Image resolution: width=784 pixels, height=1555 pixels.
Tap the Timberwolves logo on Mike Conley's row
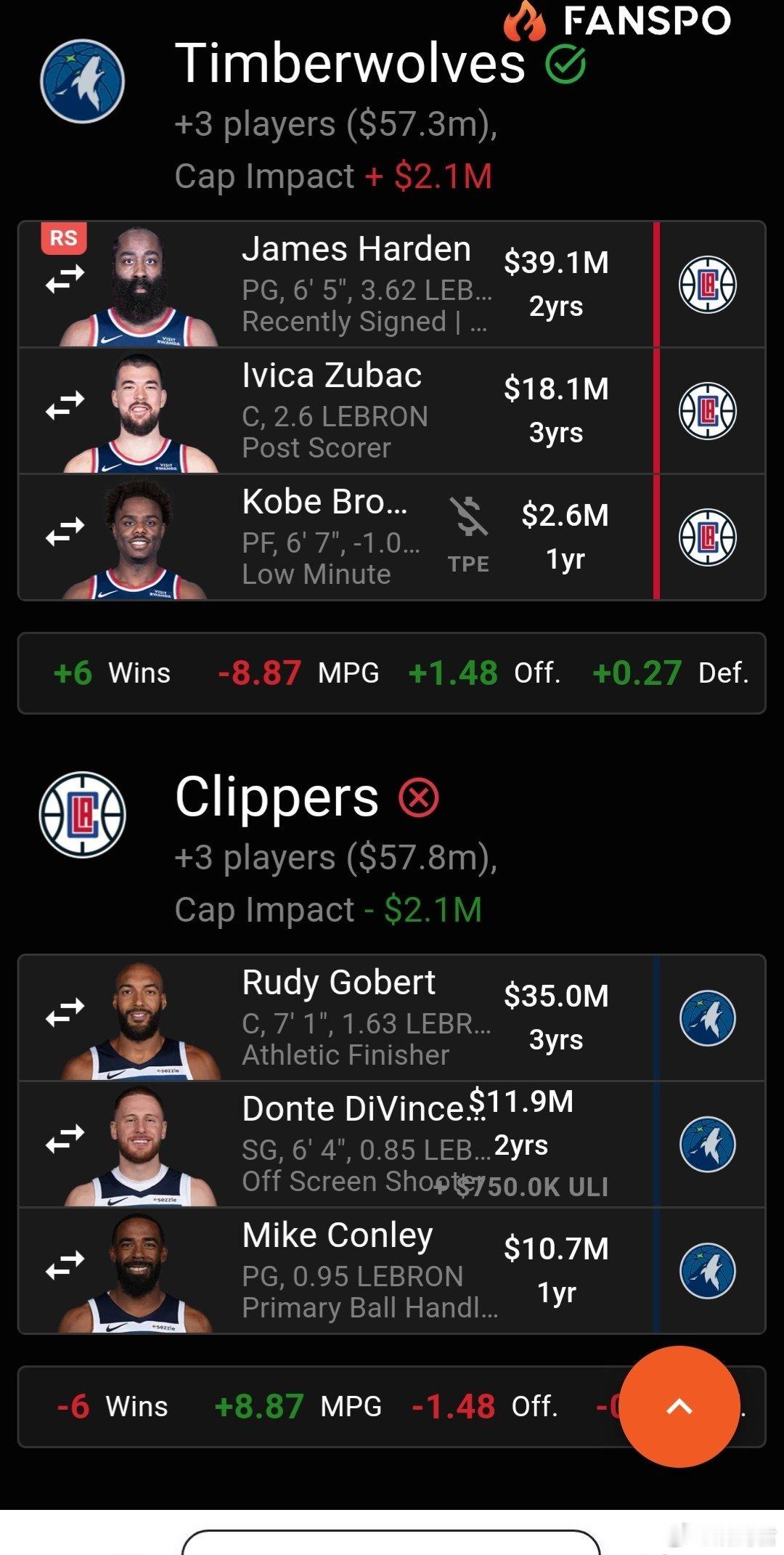tap(708, 1271)
